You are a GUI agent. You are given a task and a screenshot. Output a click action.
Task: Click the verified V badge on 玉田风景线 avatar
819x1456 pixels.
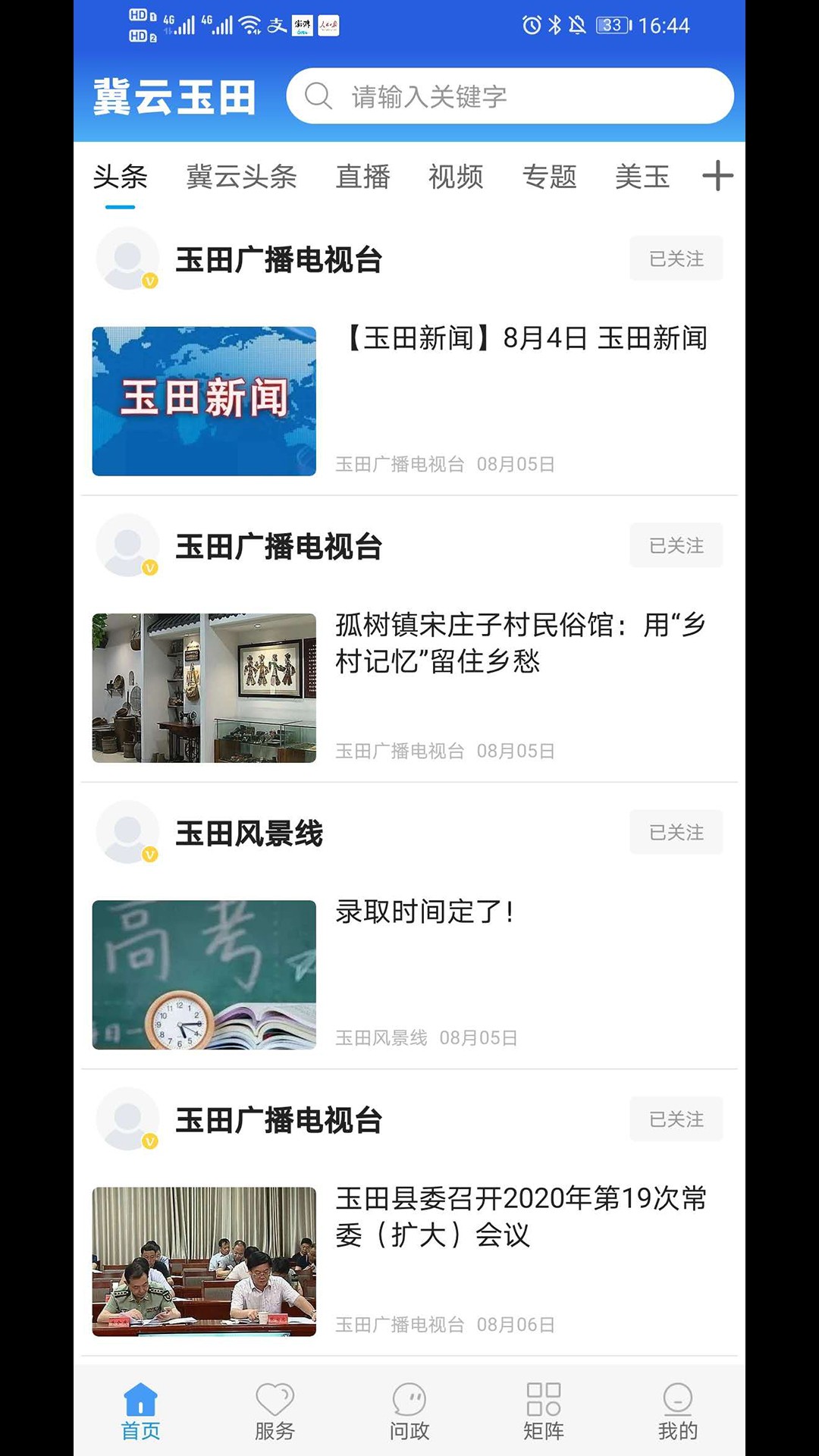coord(150,855)
